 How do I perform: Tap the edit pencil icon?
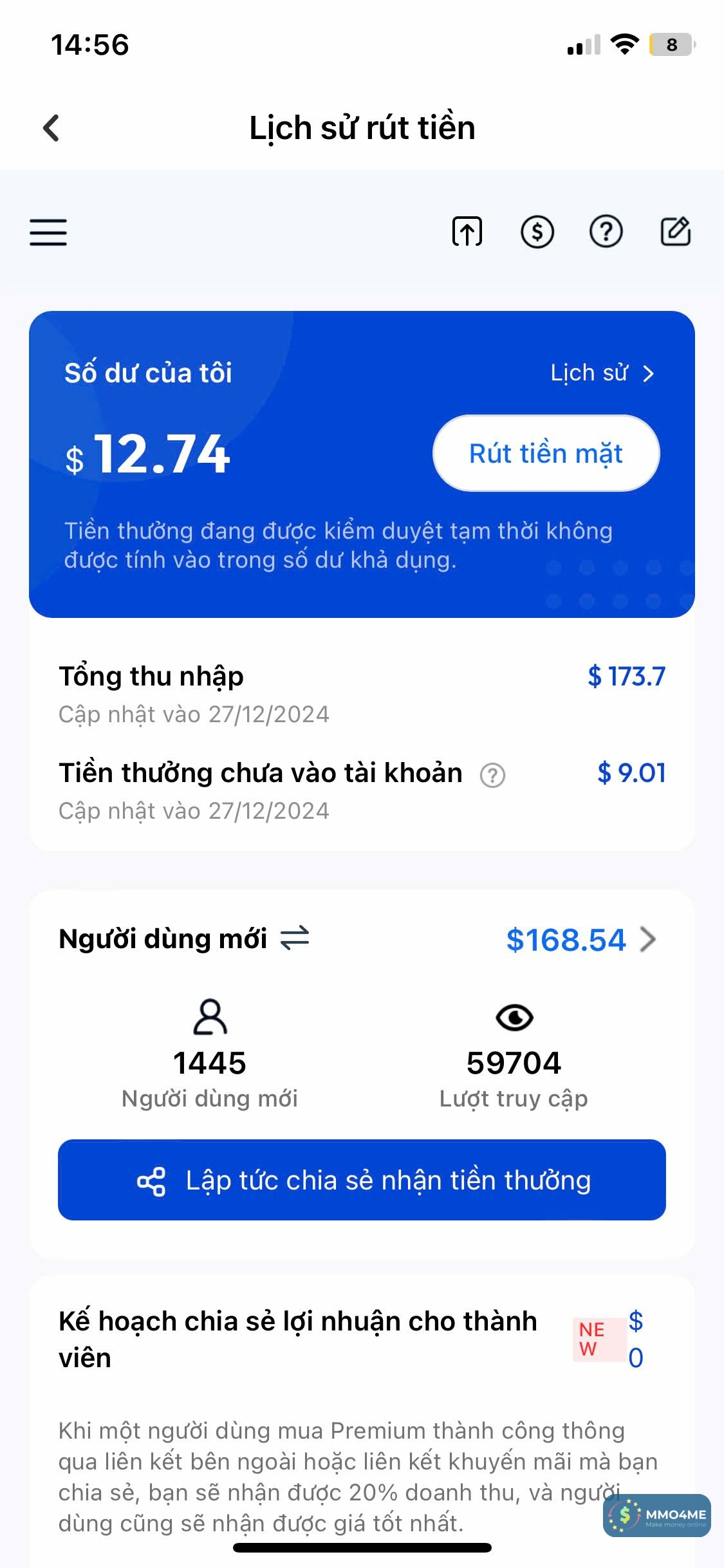pyautogui.click(x=675, y=232)
